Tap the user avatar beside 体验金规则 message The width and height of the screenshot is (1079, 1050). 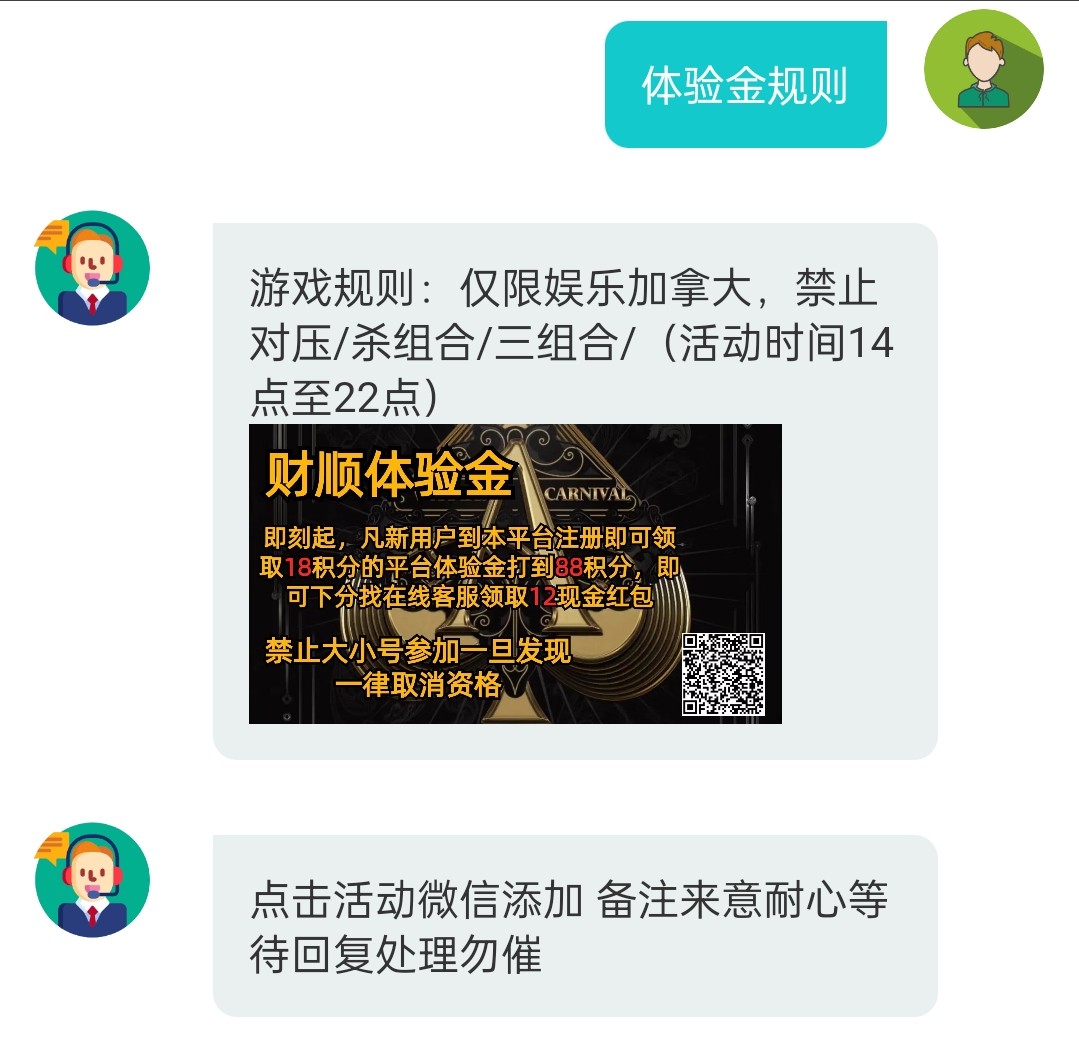tap(983, 70)
